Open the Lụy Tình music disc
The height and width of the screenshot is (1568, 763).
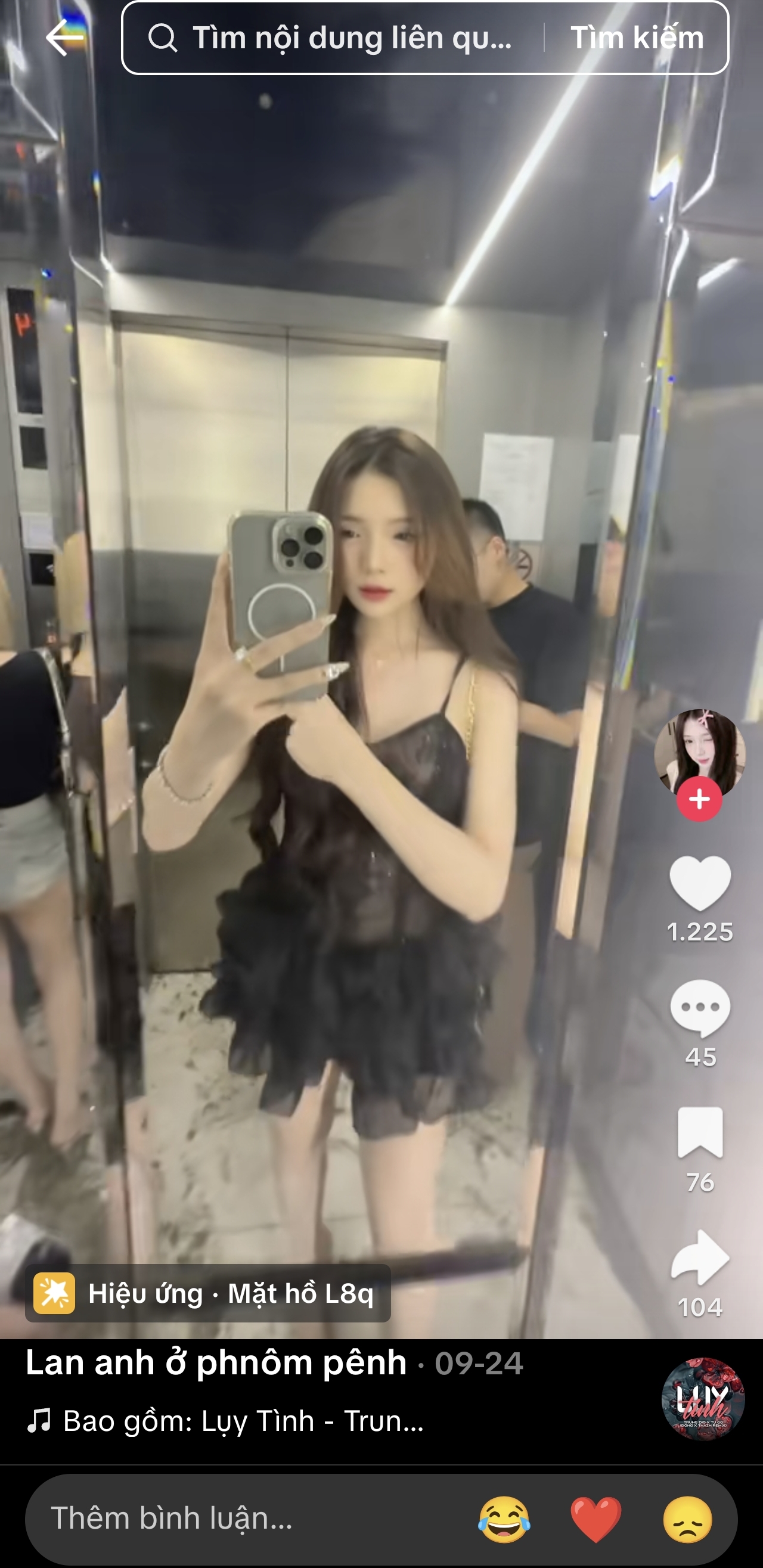coord(703,1399)
